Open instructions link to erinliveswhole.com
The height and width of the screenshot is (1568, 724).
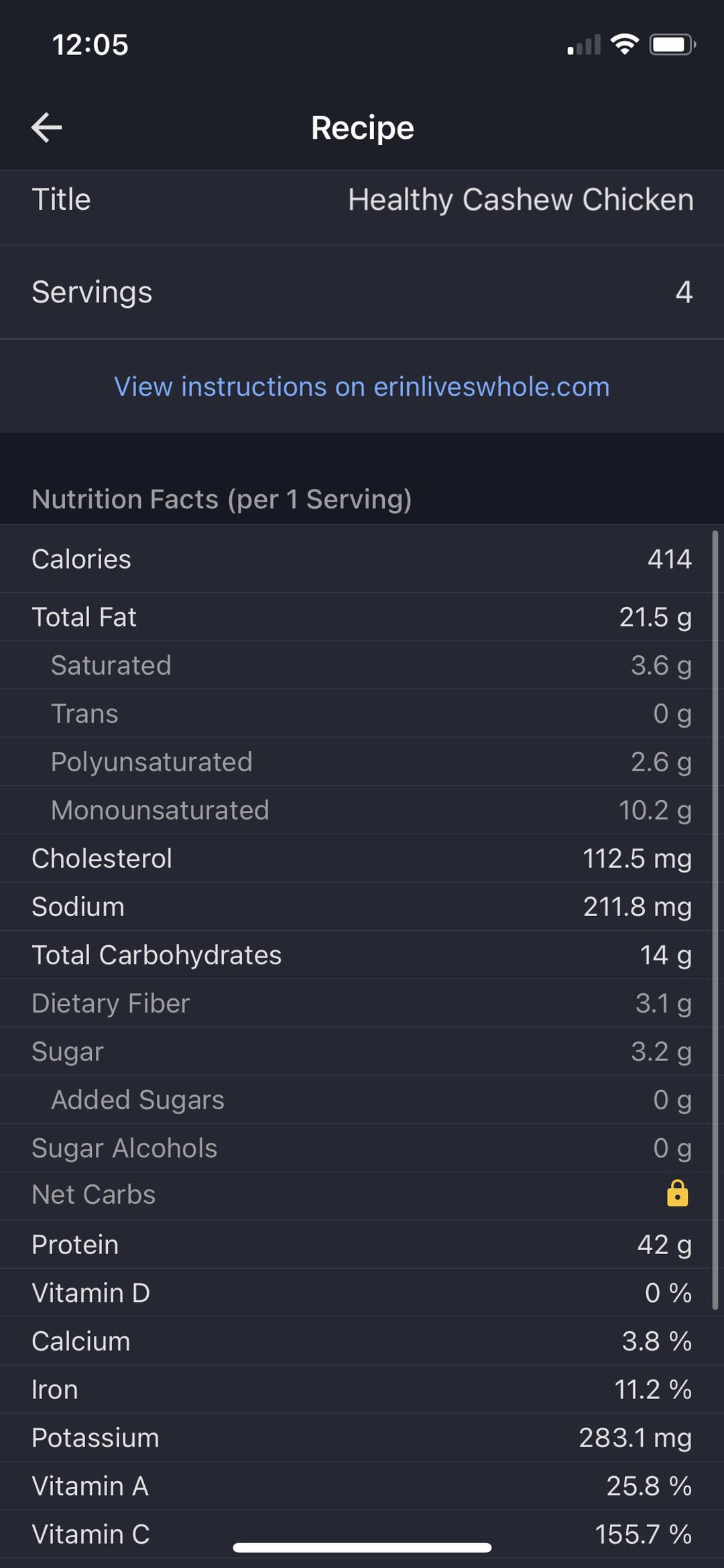[362, 387]
